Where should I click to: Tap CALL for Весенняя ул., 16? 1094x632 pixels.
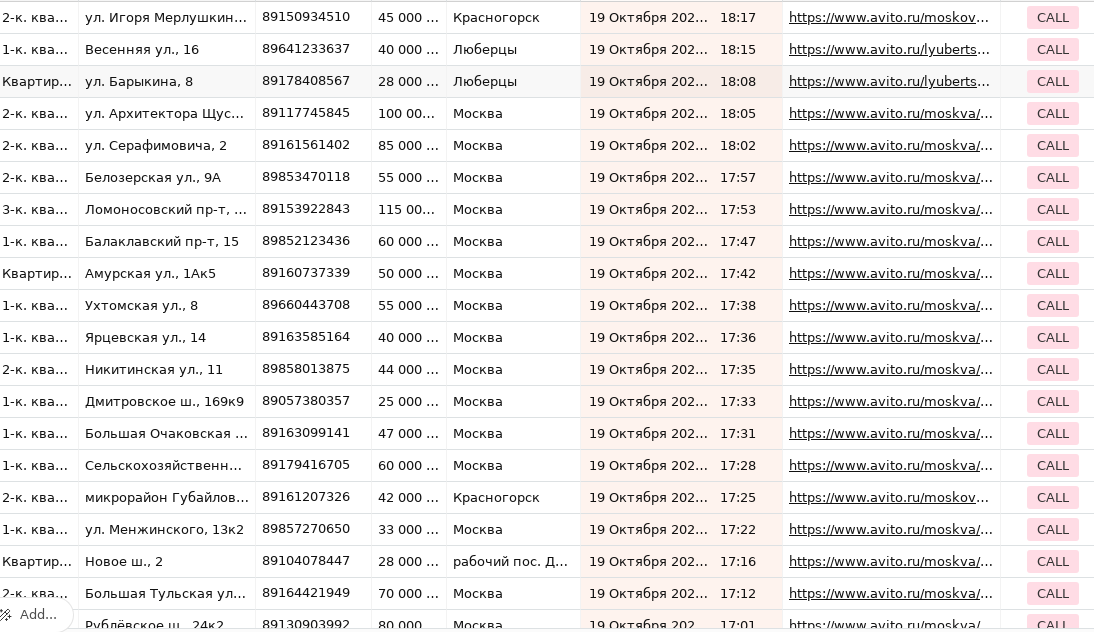click(x=1052, y=49)
